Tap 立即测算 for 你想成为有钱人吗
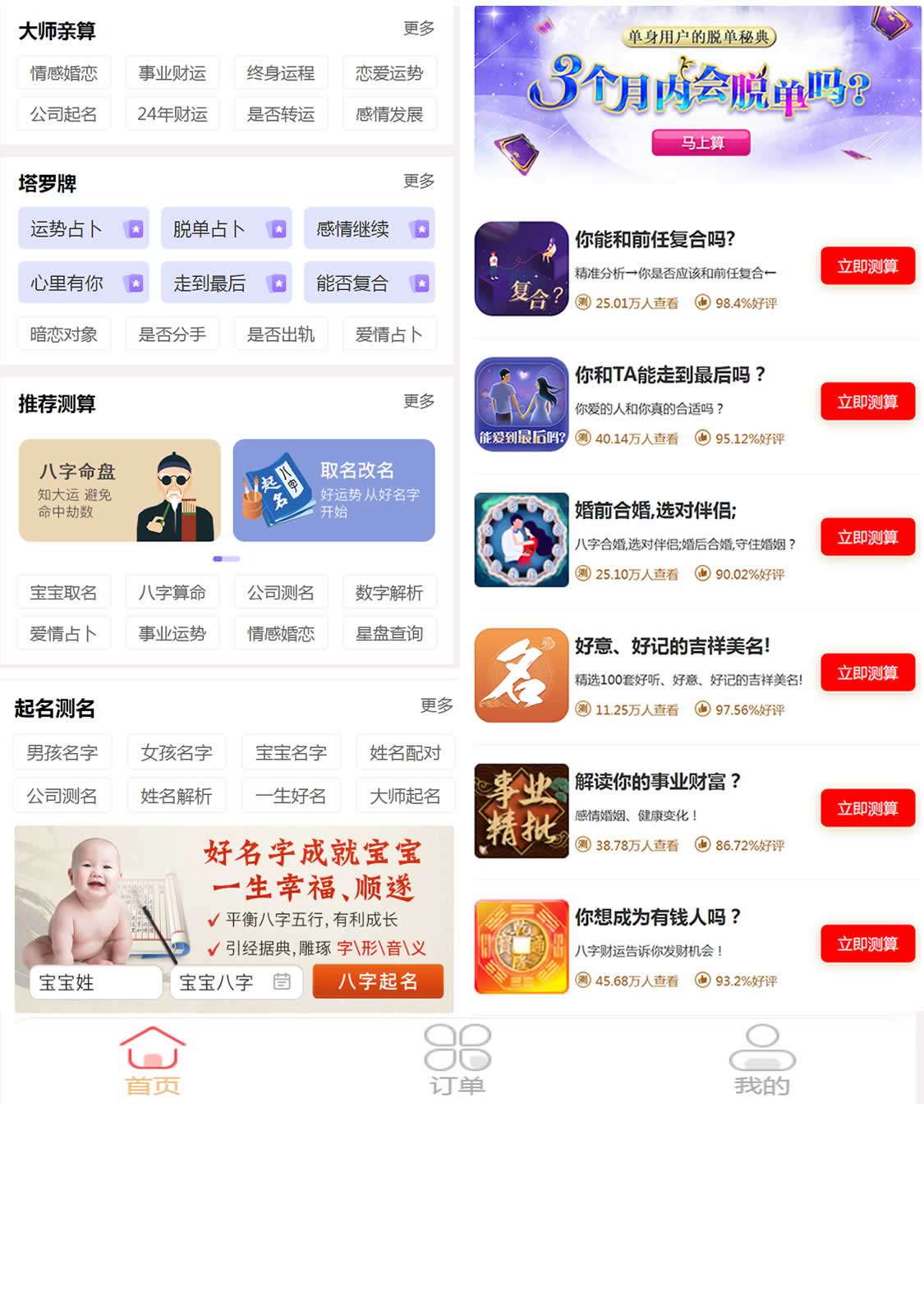The image size is (924, 1314). click(867, 944)
